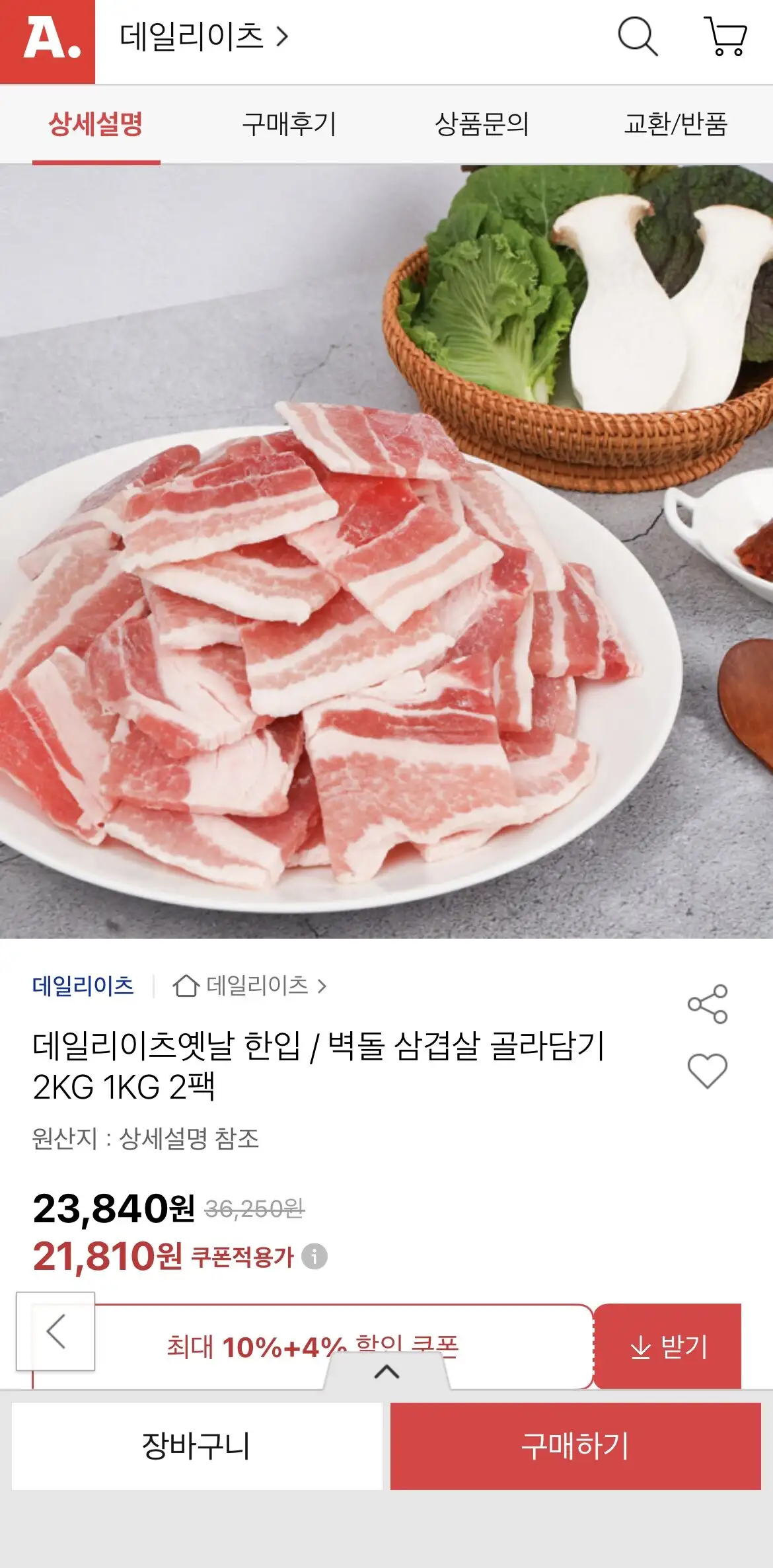Show coupon price info icon
The image size is (773, 1568).
pos(314,1256)
